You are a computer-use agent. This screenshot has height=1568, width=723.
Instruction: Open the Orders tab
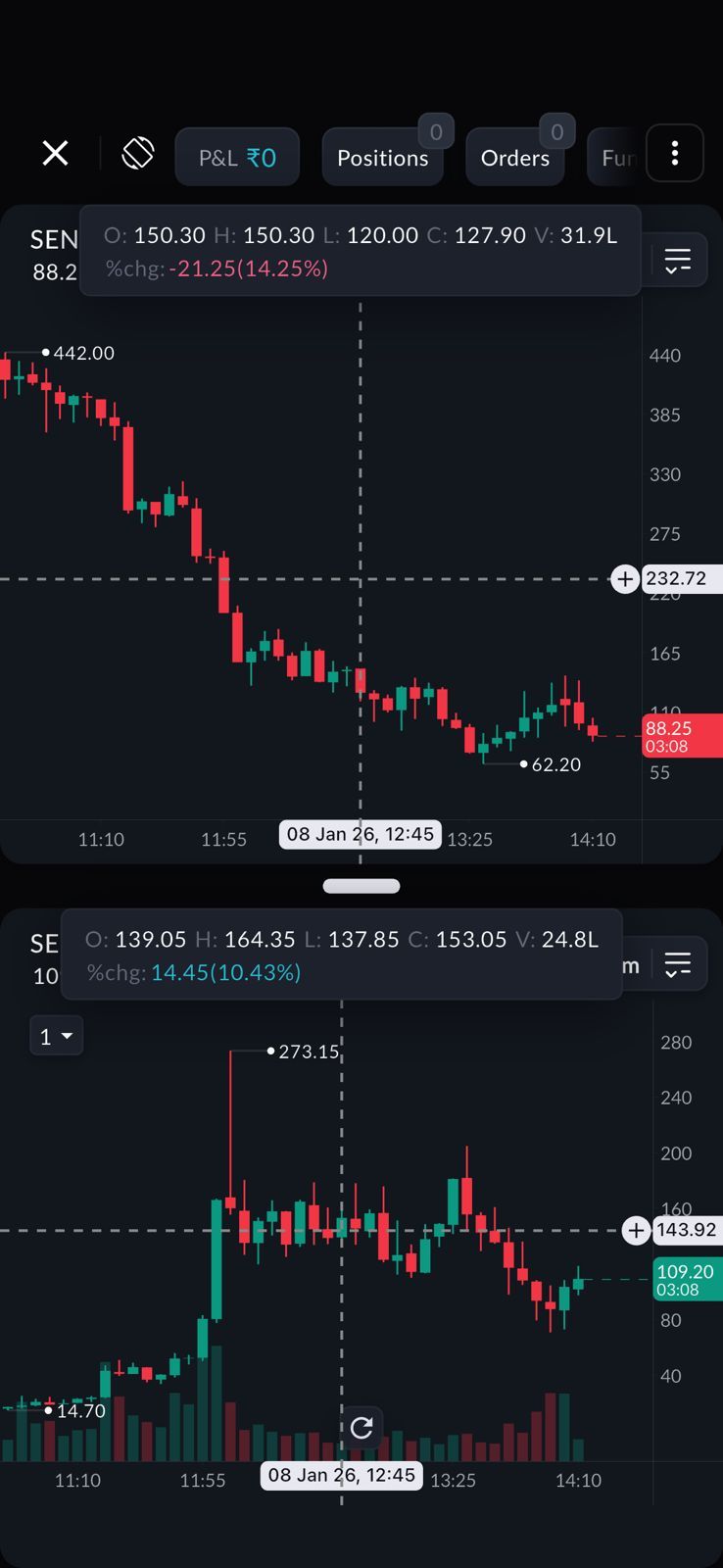coord(515,158)
